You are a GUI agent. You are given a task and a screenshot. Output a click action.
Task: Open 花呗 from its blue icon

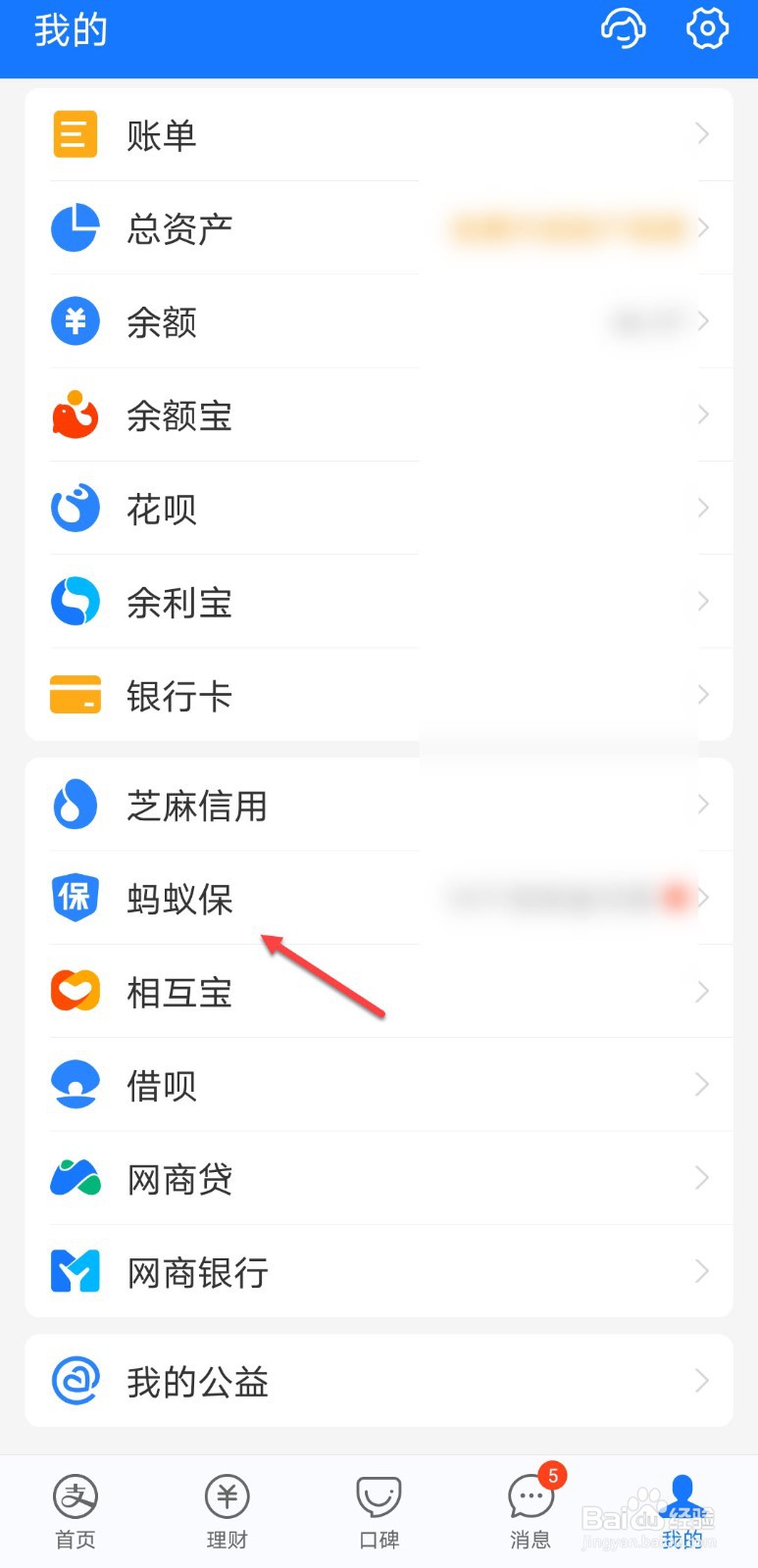point(75,508)
